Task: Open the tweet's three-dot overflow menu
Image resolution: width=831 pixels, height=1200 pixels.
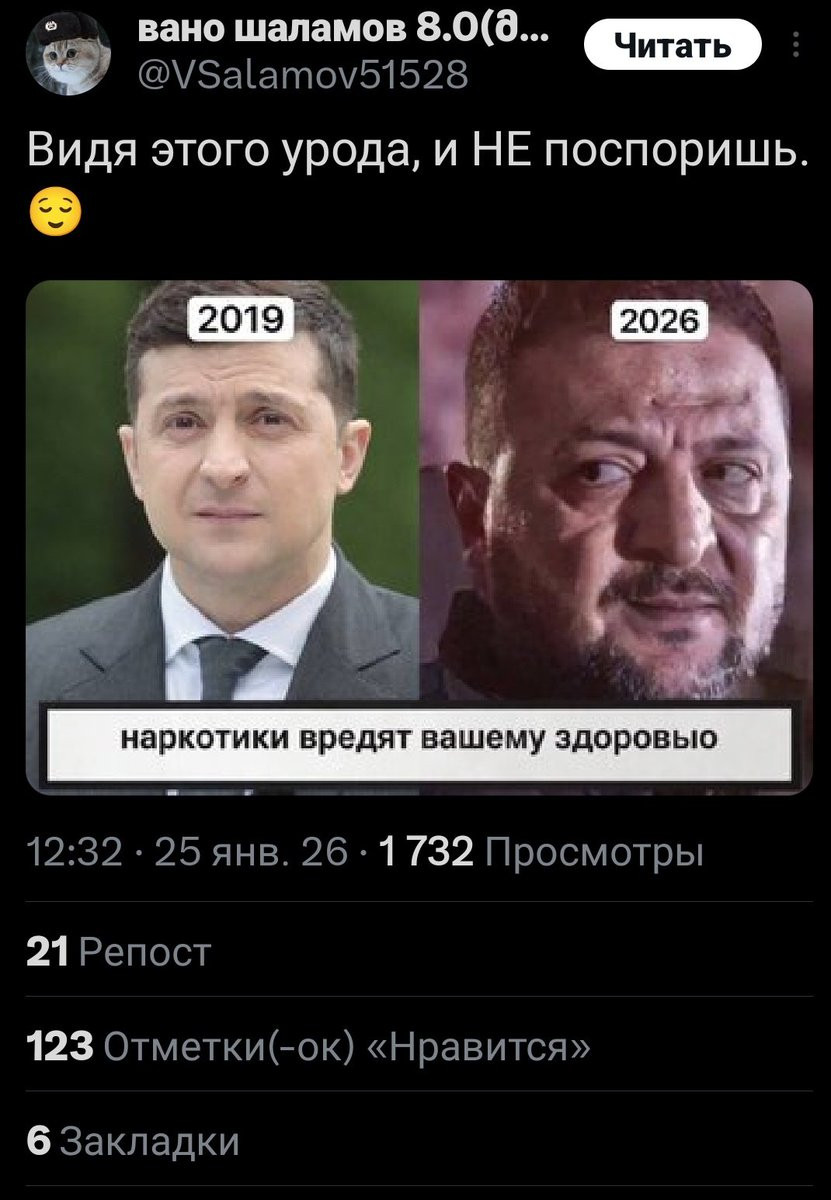Action: coord(795,47)
